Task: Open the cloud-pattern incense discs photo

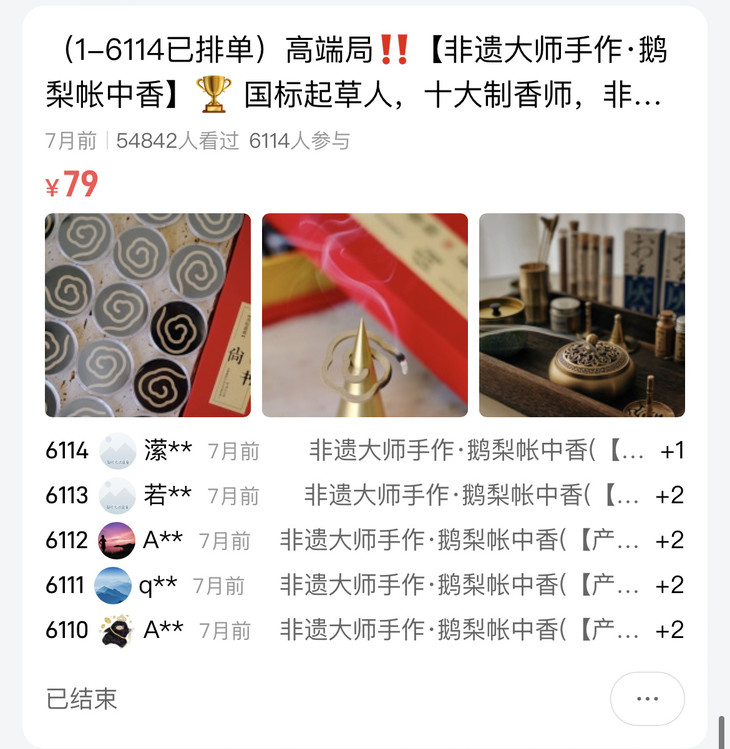Action: (x=148, y=315)
